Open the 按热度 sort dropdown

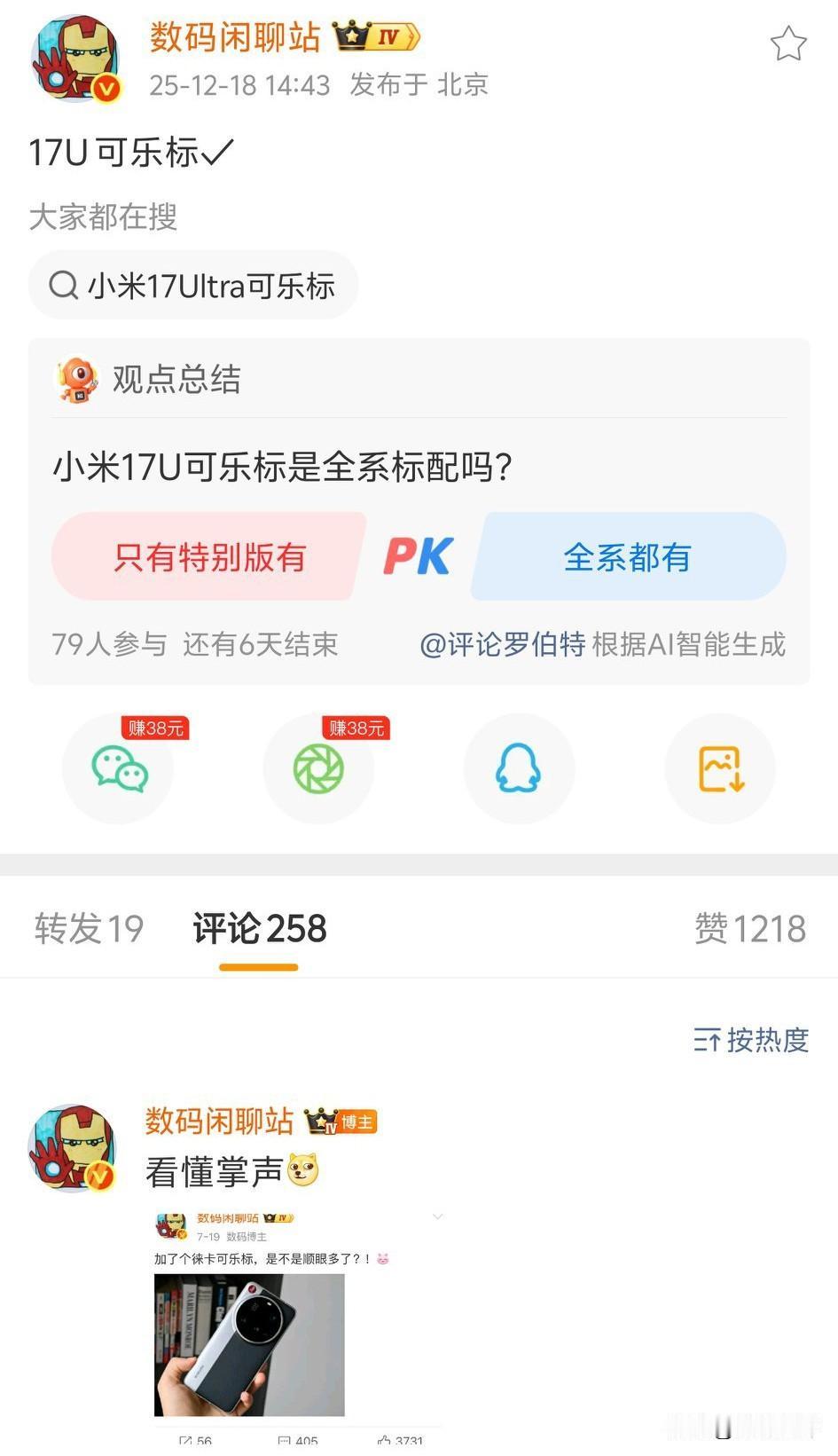[x=749, y=1041]
